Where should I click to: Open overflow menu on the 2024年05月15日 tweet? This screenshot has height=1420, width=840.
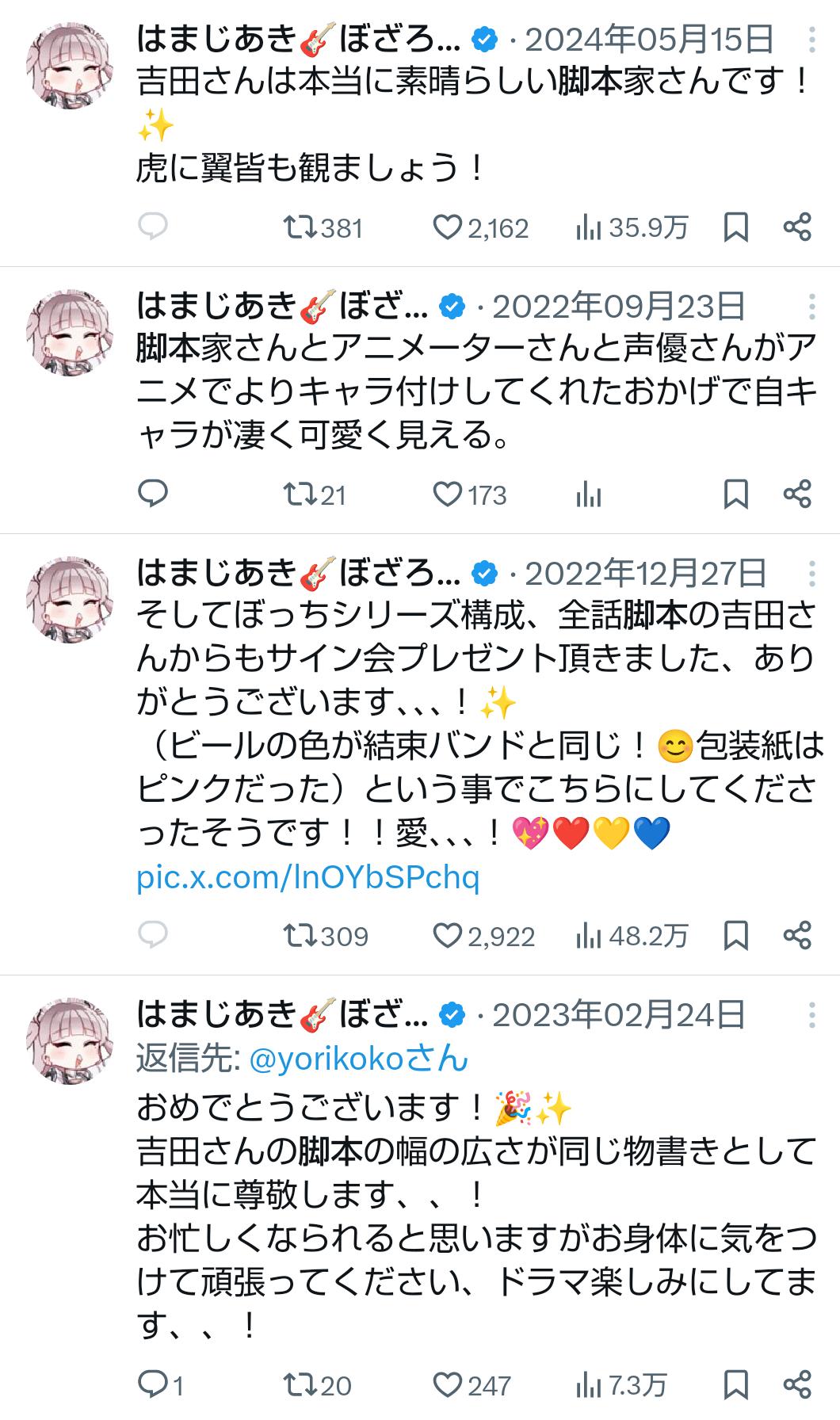[811, 39]
